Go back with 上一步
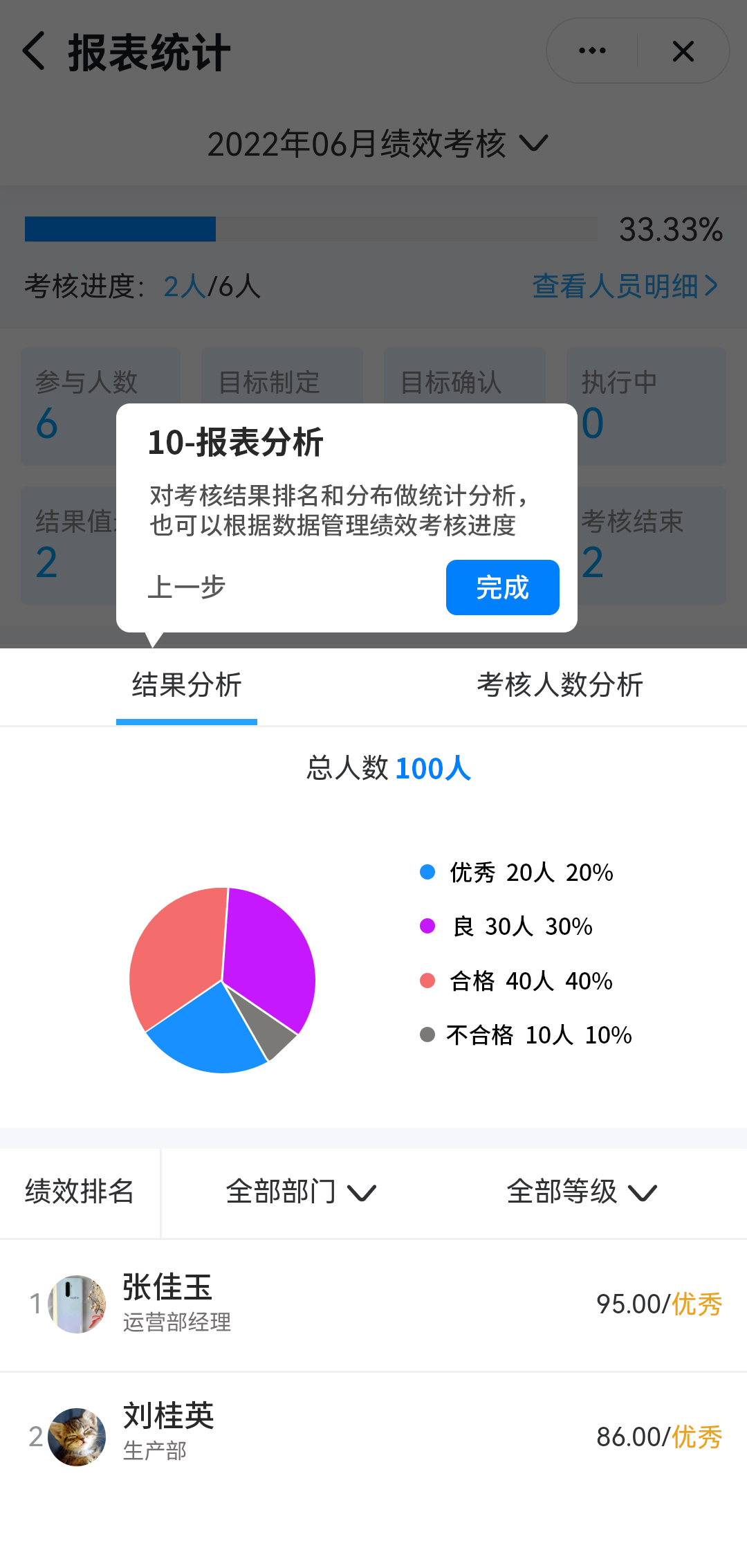747x1568 pixels. coord(187,587)
